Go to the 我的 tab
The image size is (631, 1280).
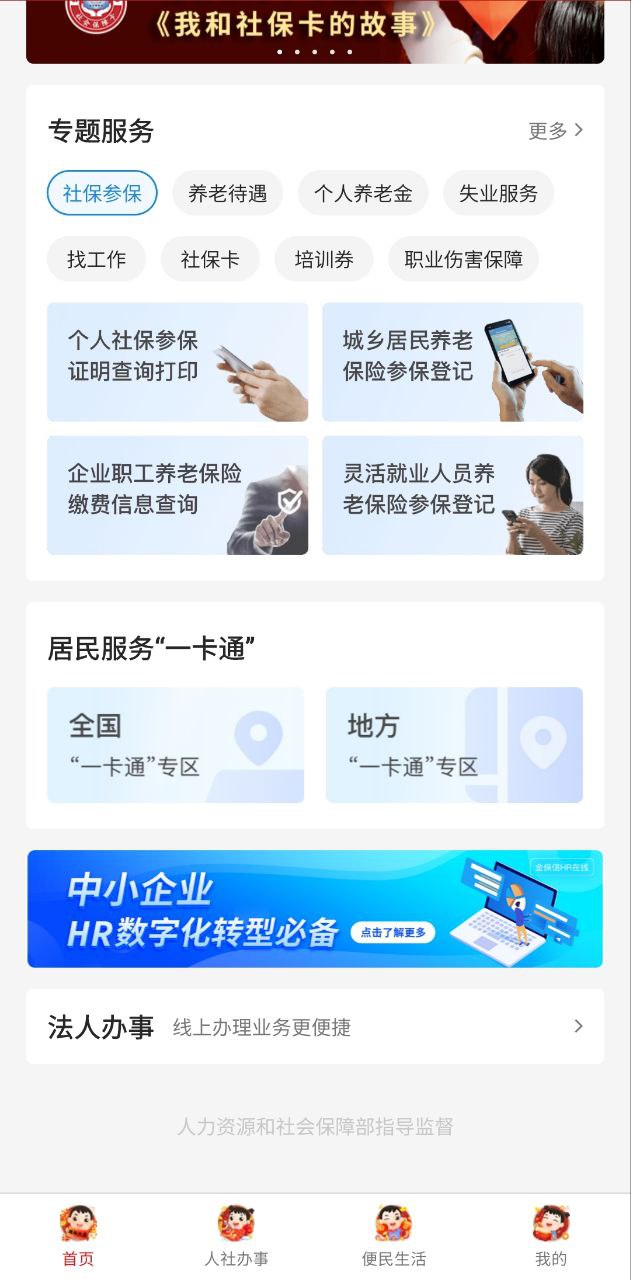click(x=550, y=1237)
